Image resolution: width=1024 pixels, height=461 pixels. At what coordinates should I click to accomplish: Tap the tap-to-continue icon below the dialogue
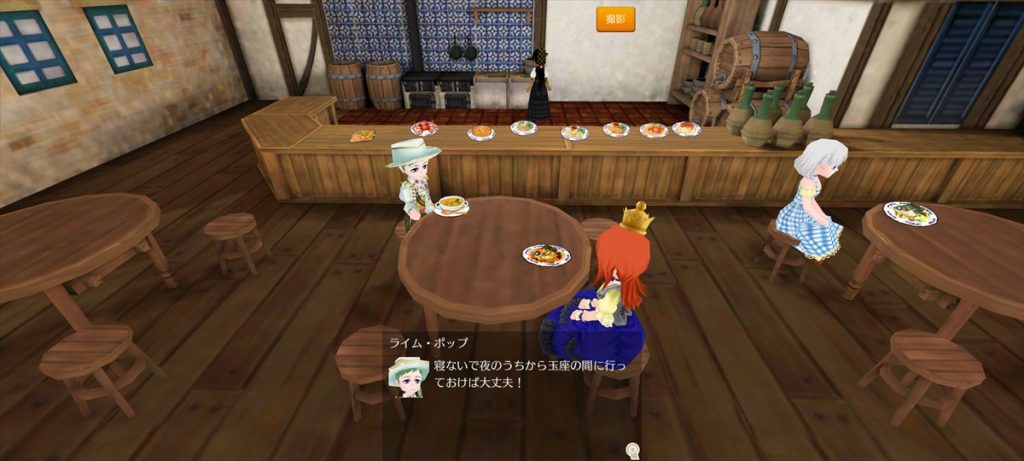tap(632, 451)
